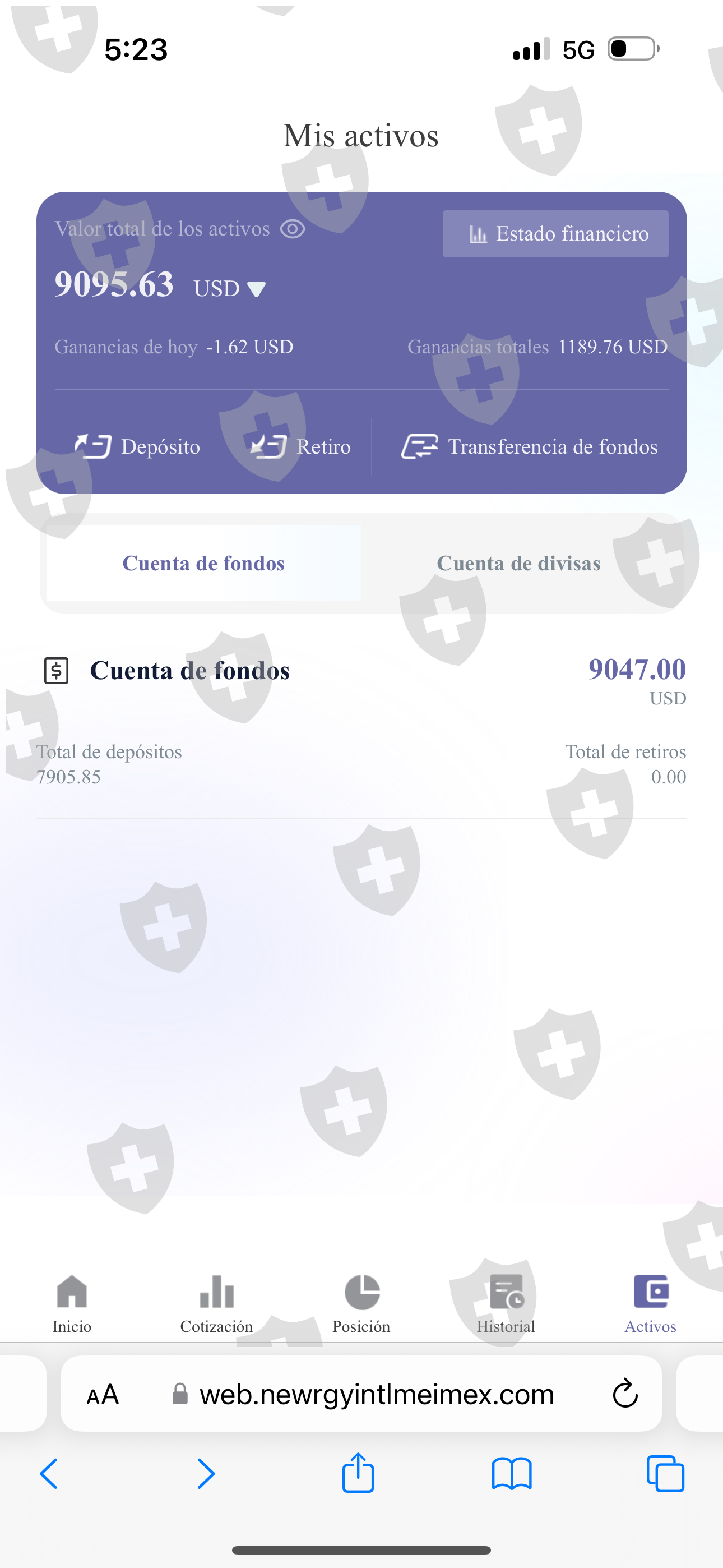Screen dimensions: 723x1568
Task: Open Estado financiero report
Action: [x=555, y=234]
